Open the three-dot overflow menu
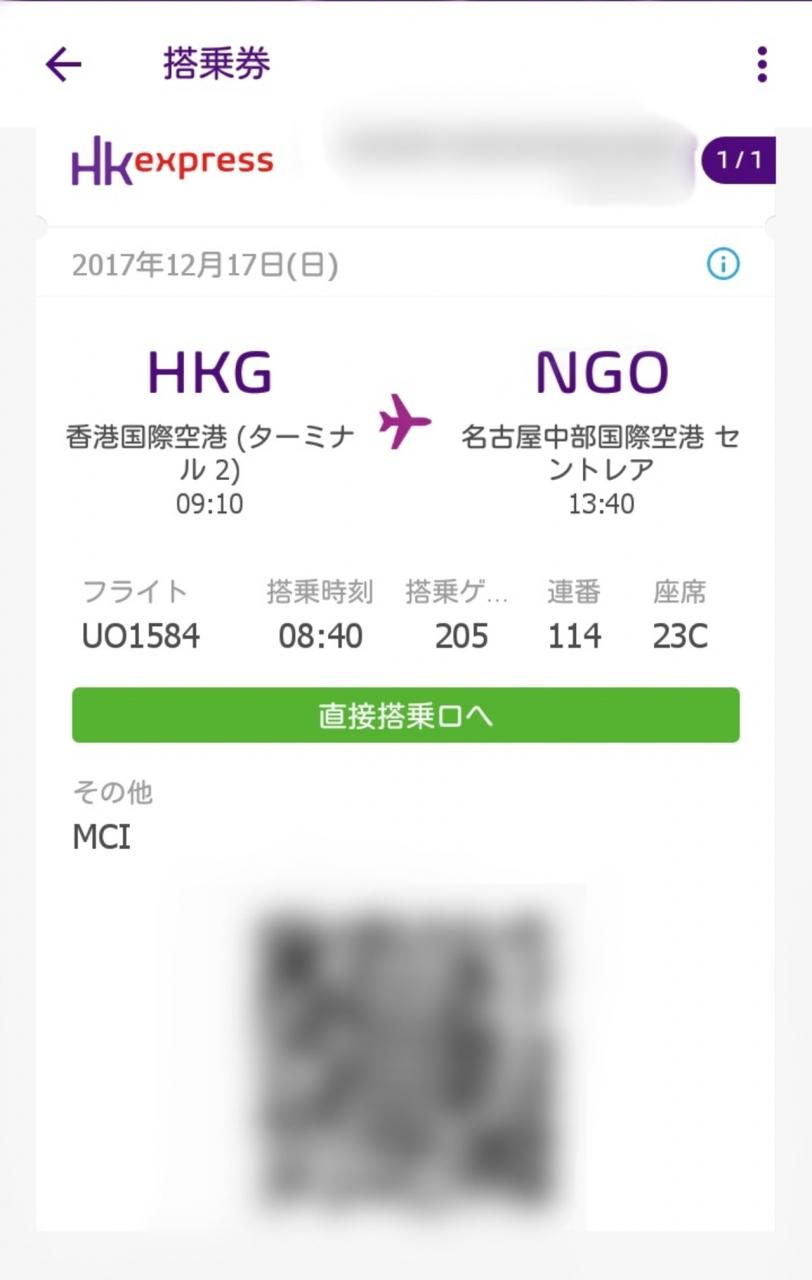812x1280 pixels. (x=762, y=64)
